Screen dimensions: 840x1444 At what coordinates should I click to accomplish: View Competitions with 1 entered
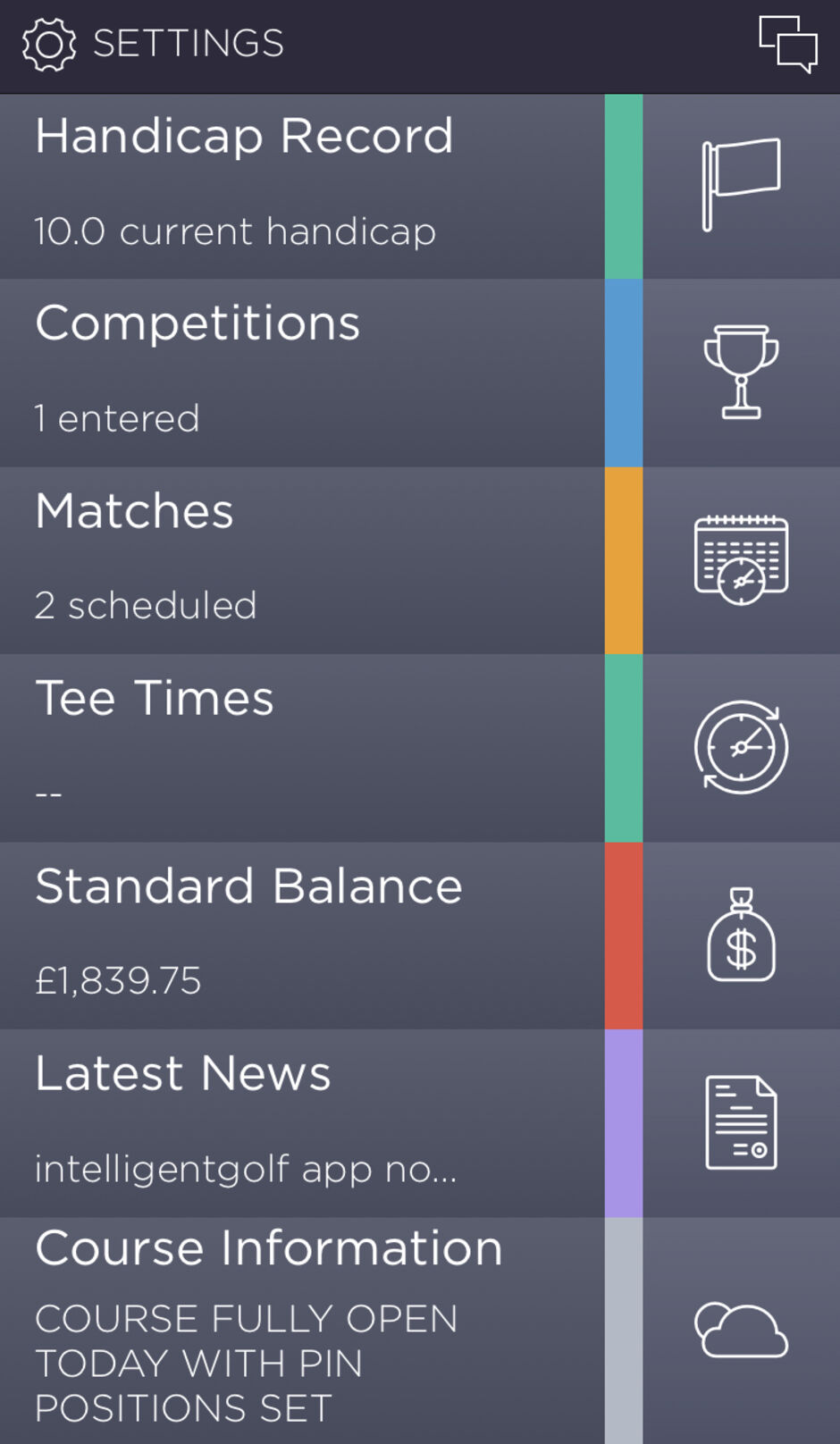pyautogui.click(x=420, y=373)
